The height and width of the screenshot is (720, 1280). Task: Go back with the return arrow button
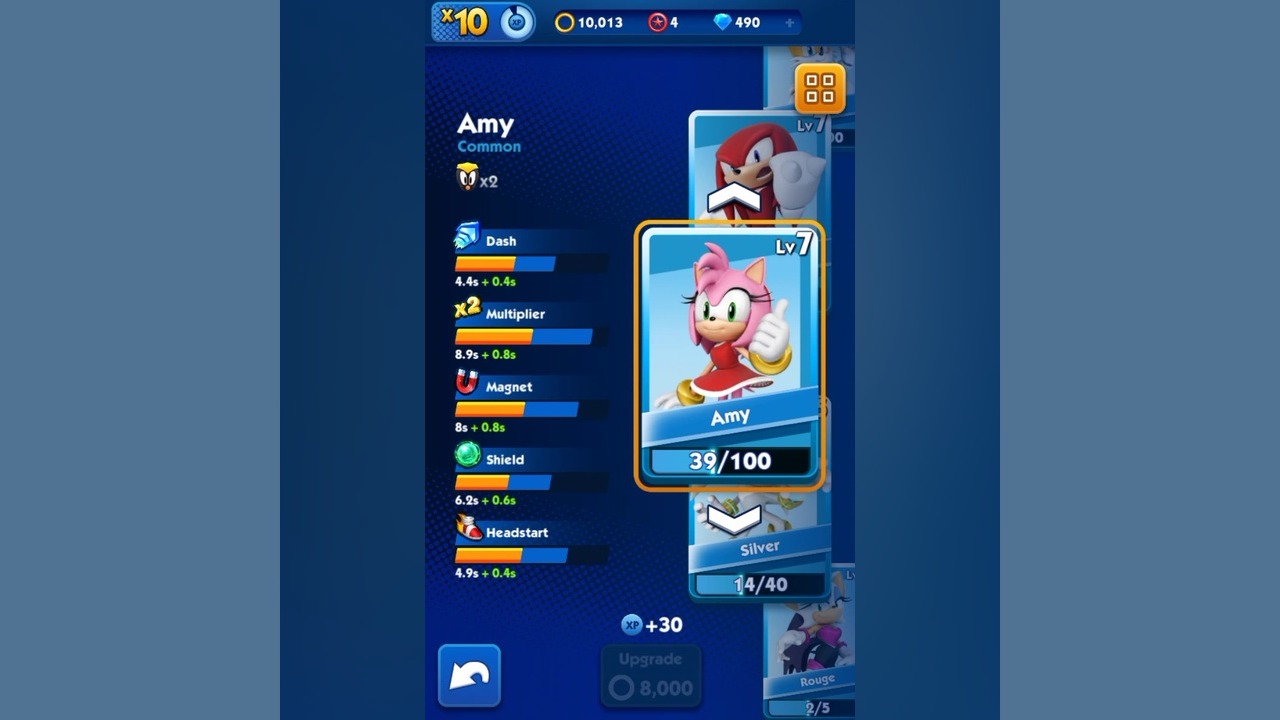click(469, 676)
